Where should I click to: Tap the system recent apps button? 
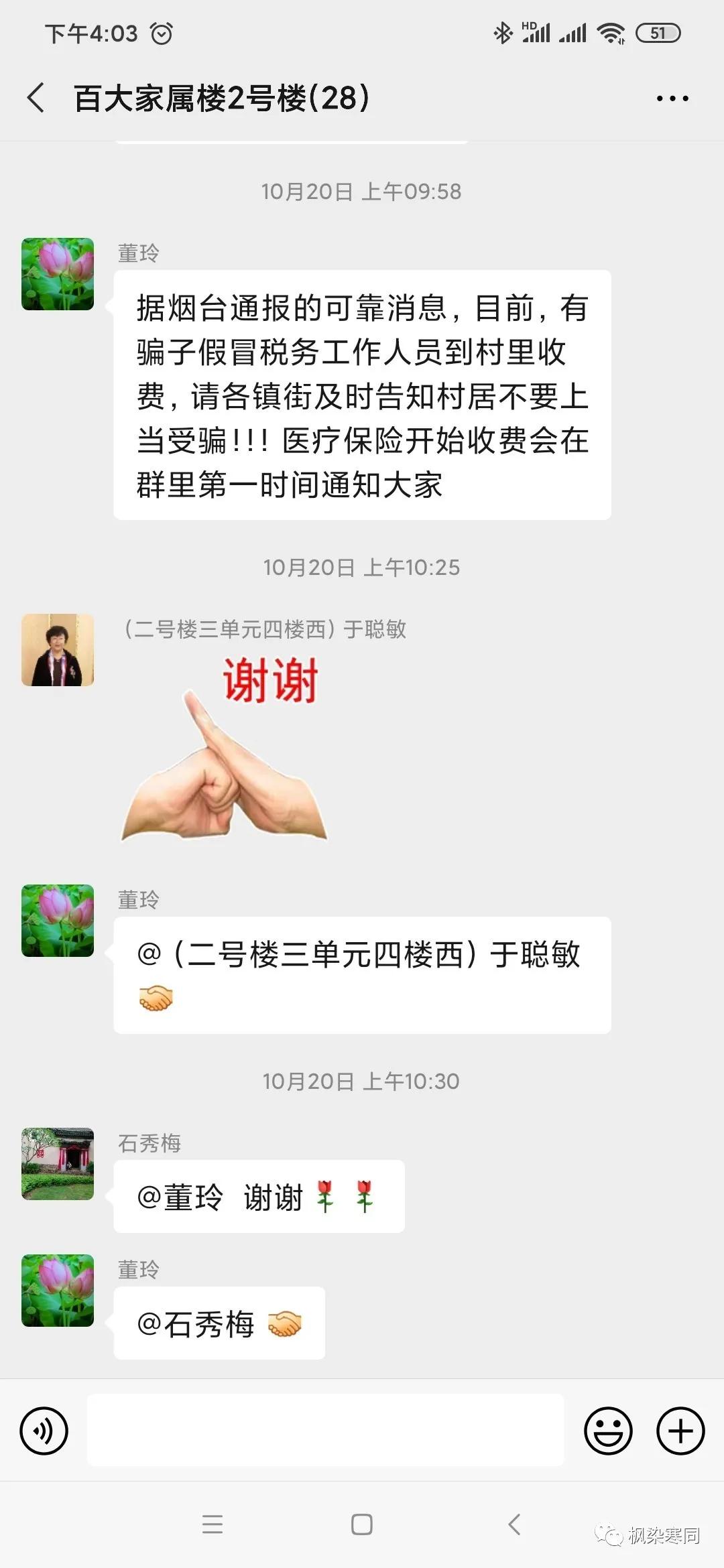click(213, 1524)
